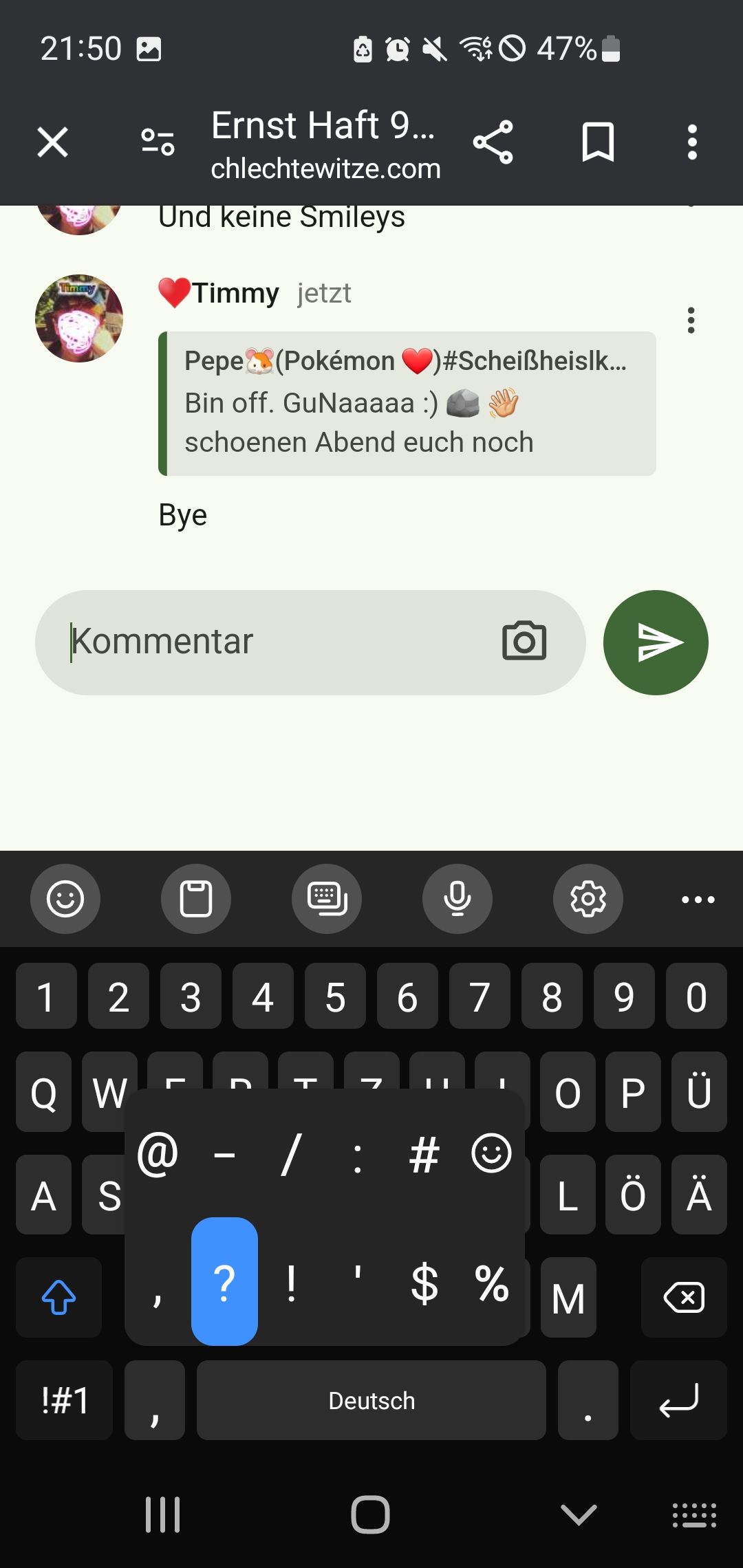Send the comment
The height and width of the screenshot is (1568, 743).
656,642
